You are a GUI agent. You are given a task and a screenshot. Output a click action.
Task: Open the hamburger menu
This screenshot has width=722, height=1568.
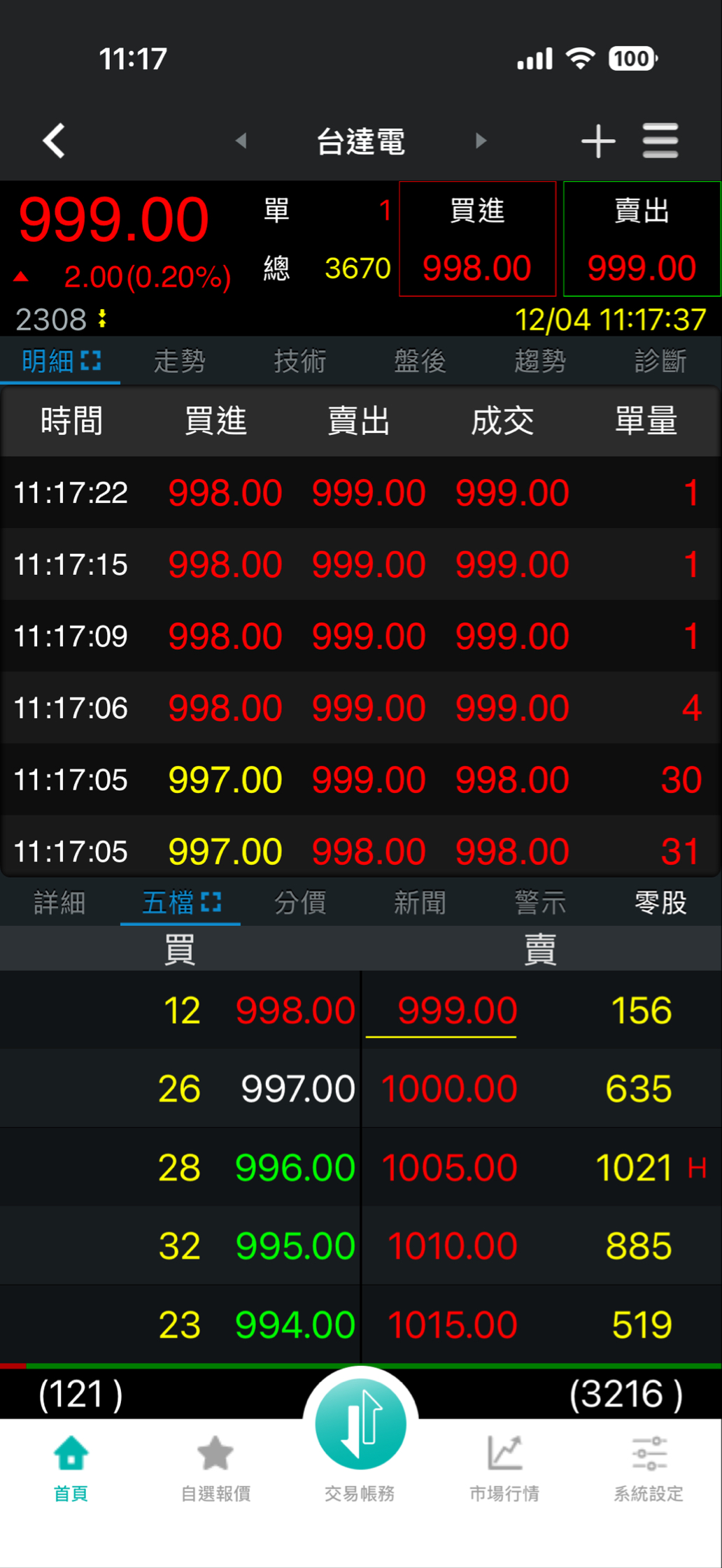[660, 141]
